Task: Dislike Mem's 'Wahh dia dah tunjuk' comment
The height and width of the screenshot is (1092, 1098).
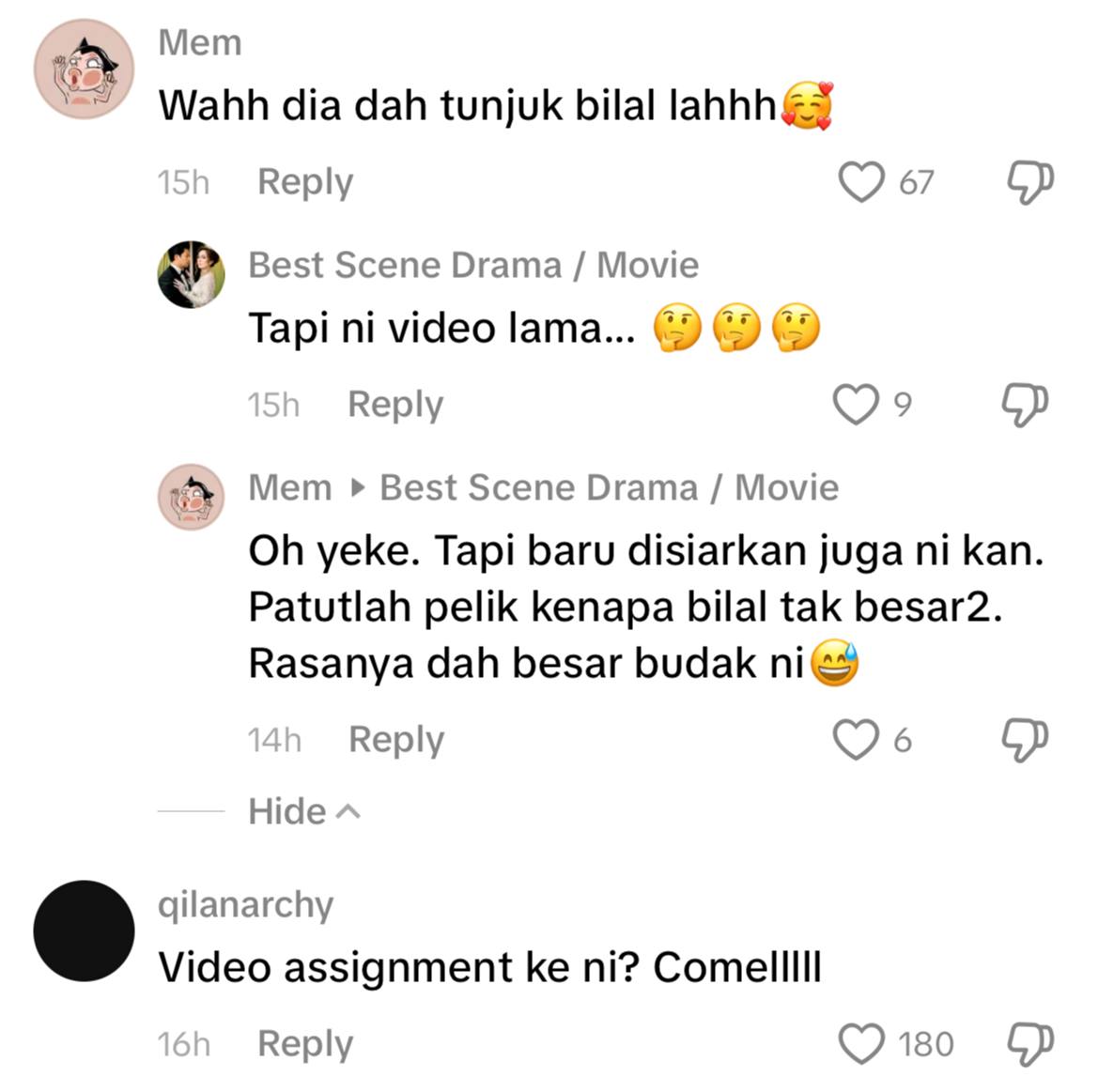Action: click(1029, 182)
